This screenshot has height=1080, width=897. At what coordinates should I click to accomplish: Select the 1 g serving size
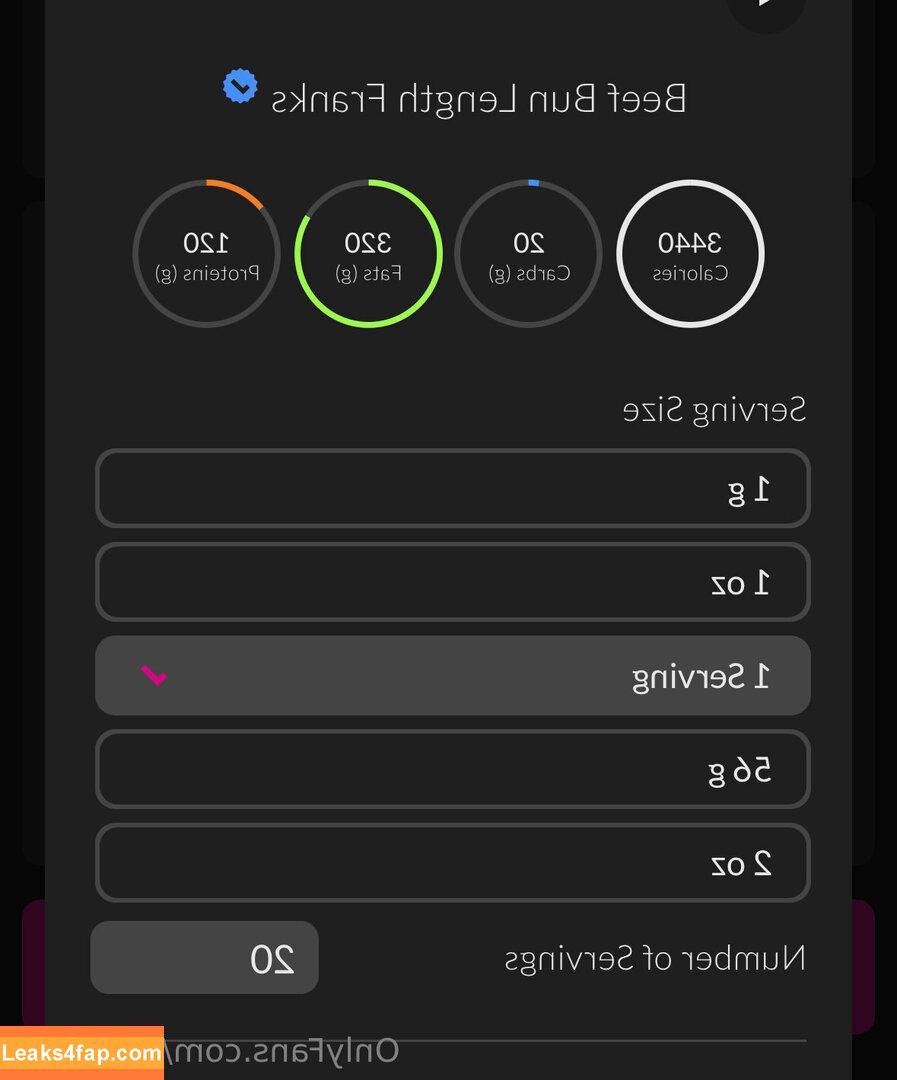click(452, 489)
